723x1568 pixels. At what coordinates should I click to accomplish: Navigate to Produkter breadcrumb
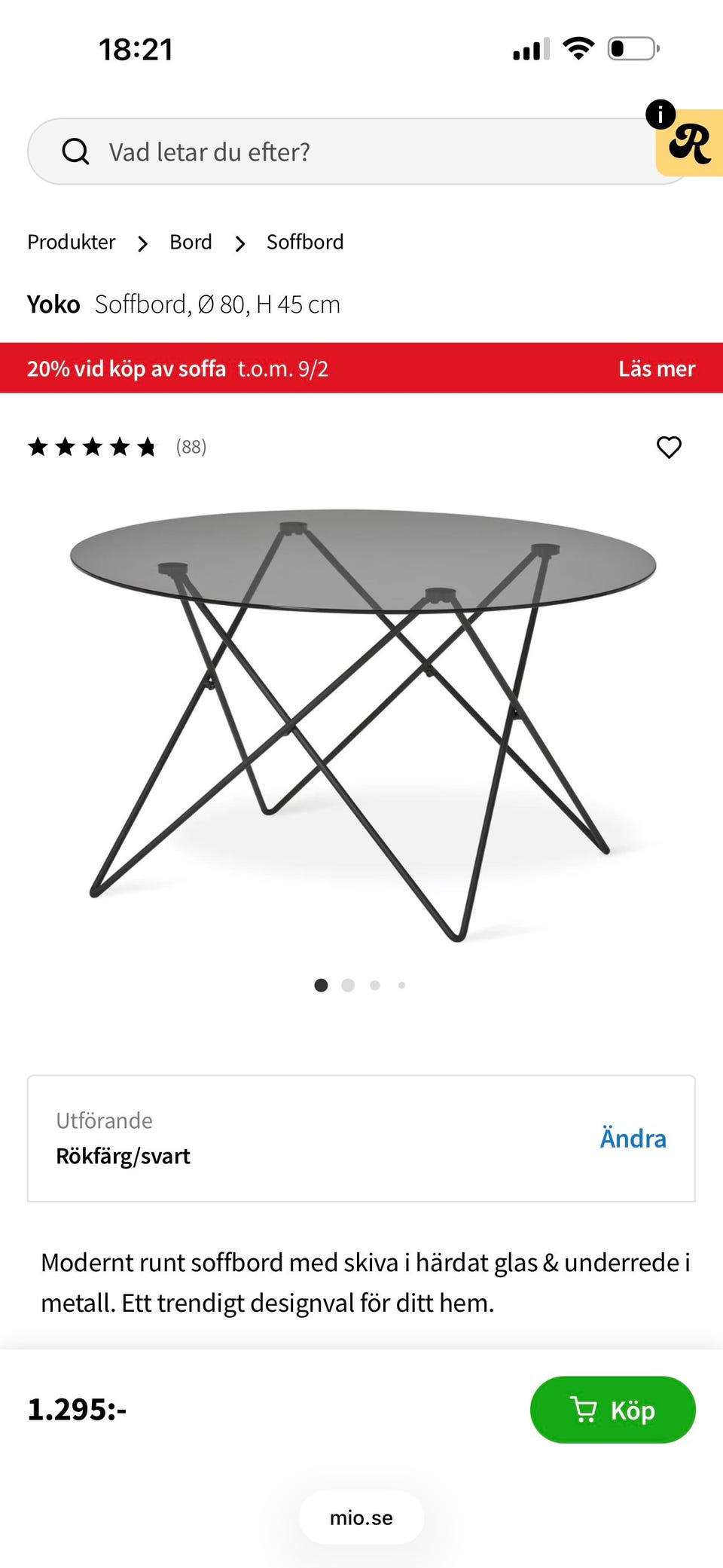(x=71, y=241)
